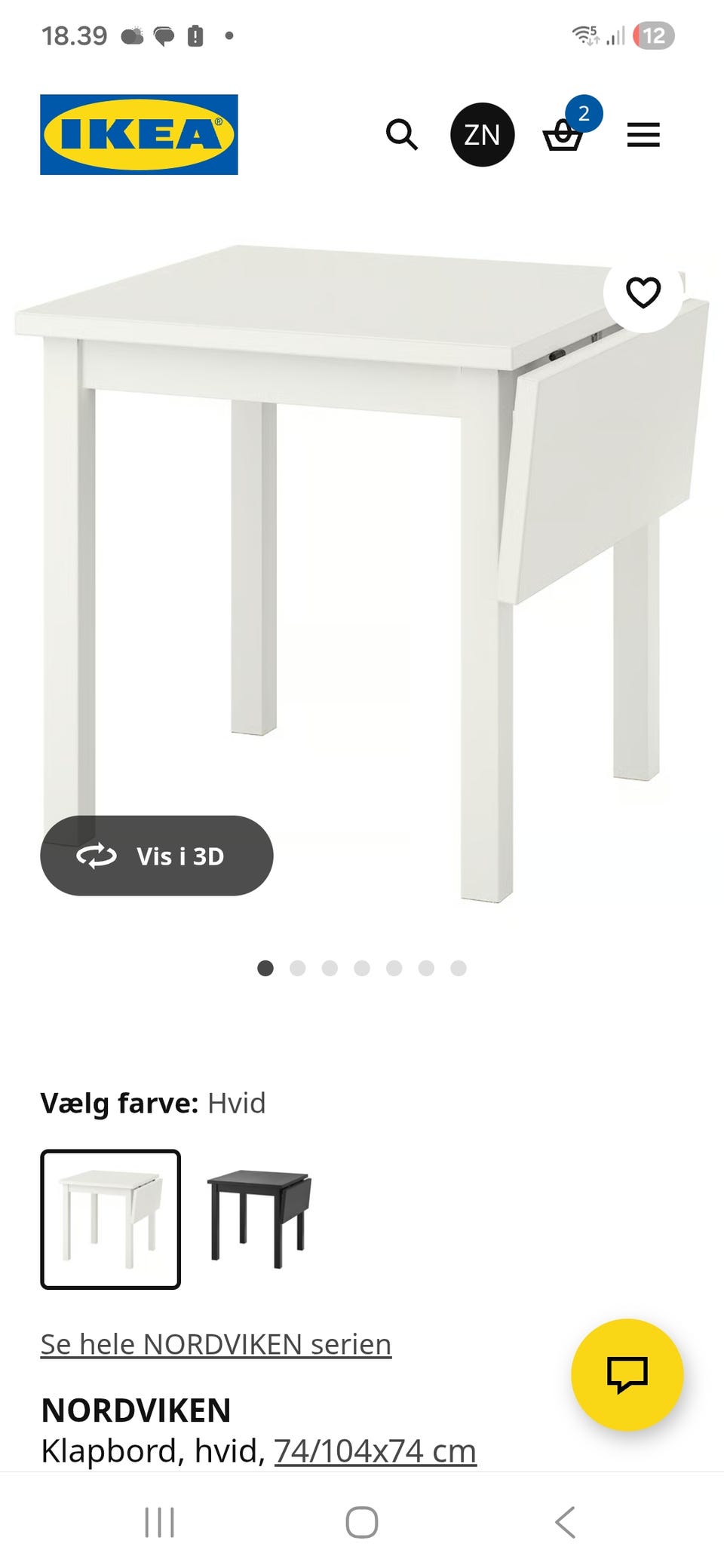
Task: Go to the IKEA home page
Action: pyautogui.click(x=139, y=135)
